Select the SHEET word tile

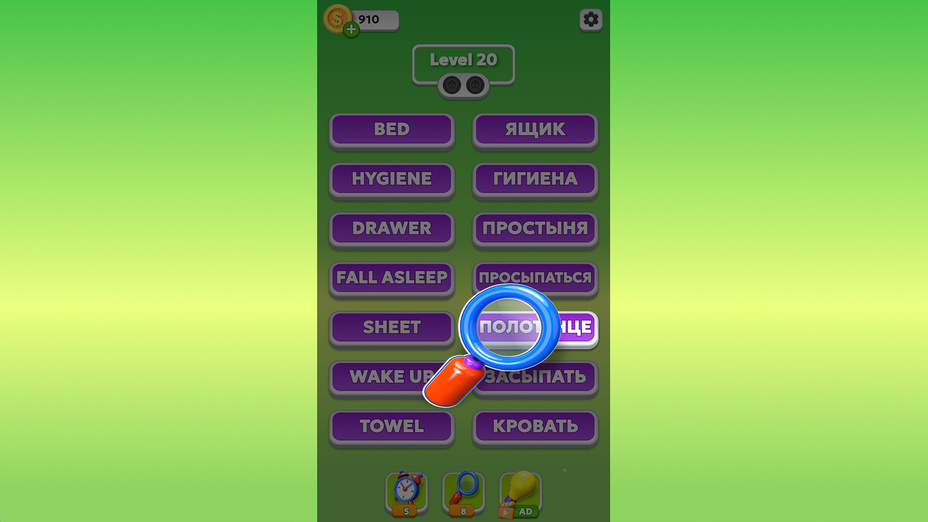[391, 327]
